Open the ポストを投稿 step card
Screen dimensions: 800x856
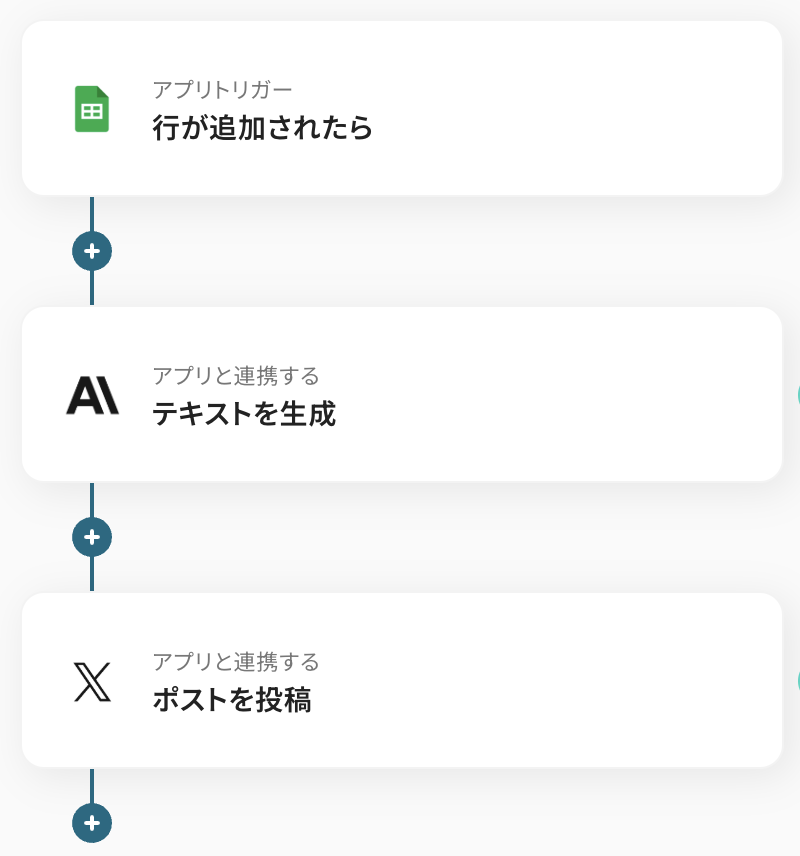coord(400,680)
